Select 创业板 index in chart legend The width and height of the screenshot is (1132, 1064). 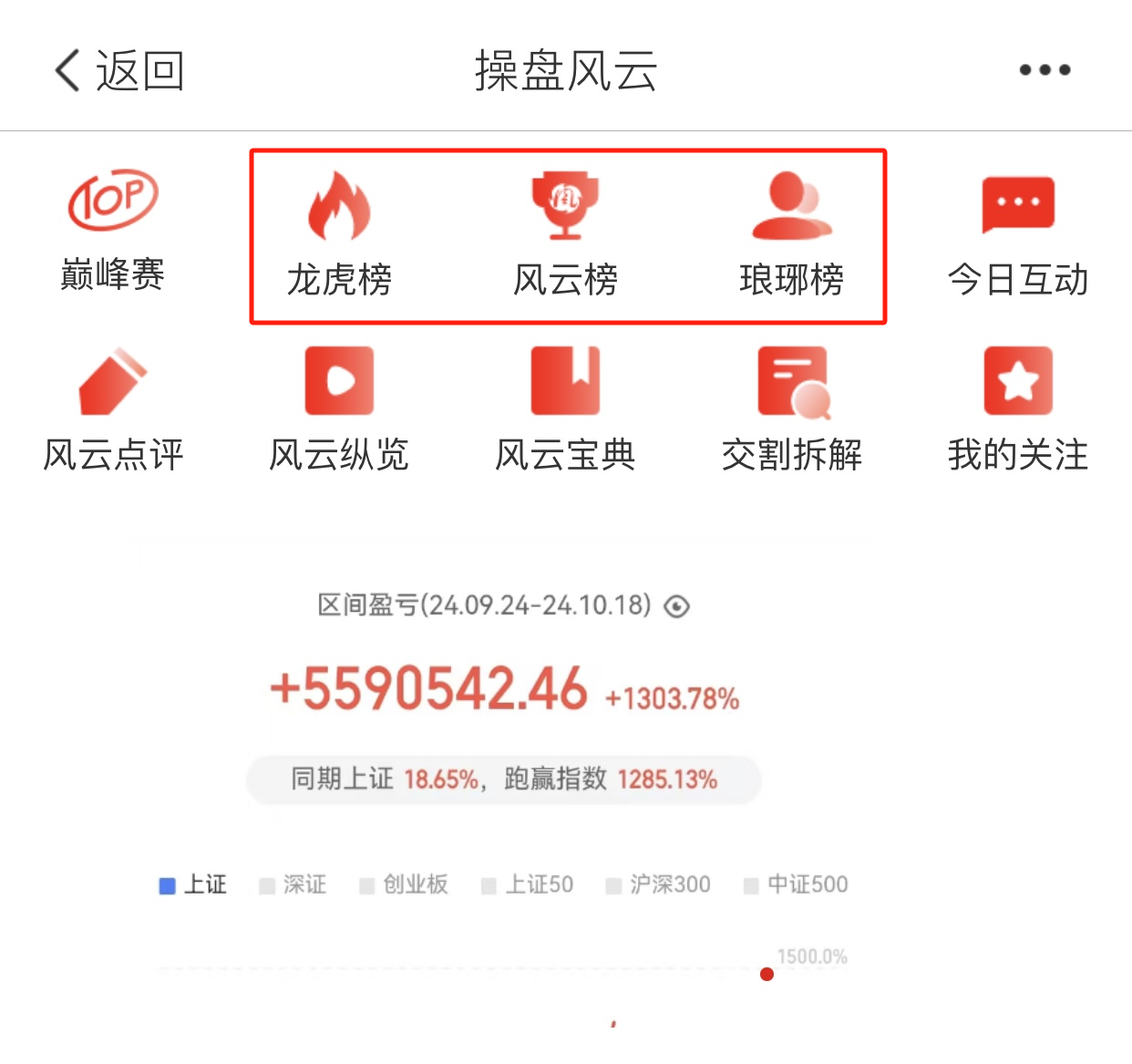tap(404, 884)
